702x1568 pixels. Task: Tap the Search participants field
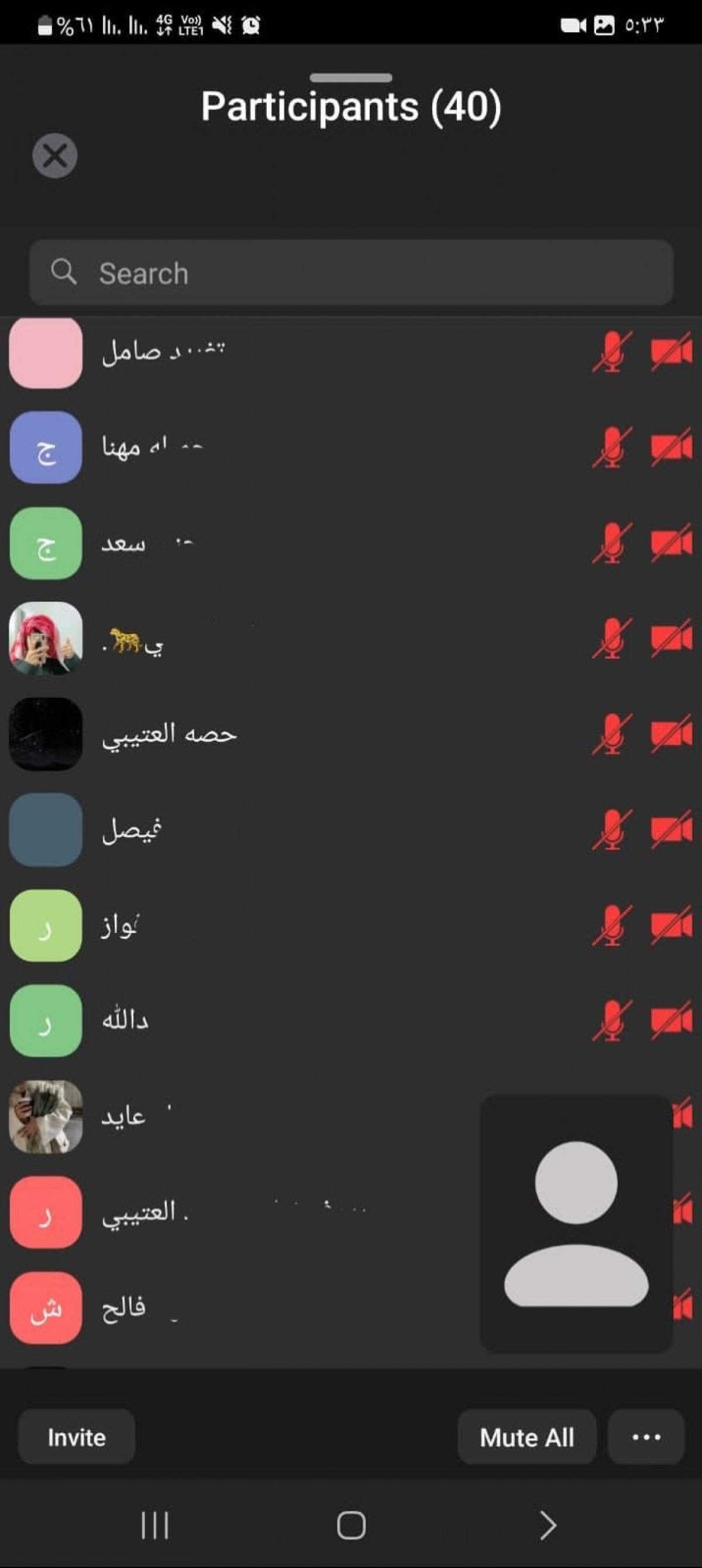click(352, 272)
